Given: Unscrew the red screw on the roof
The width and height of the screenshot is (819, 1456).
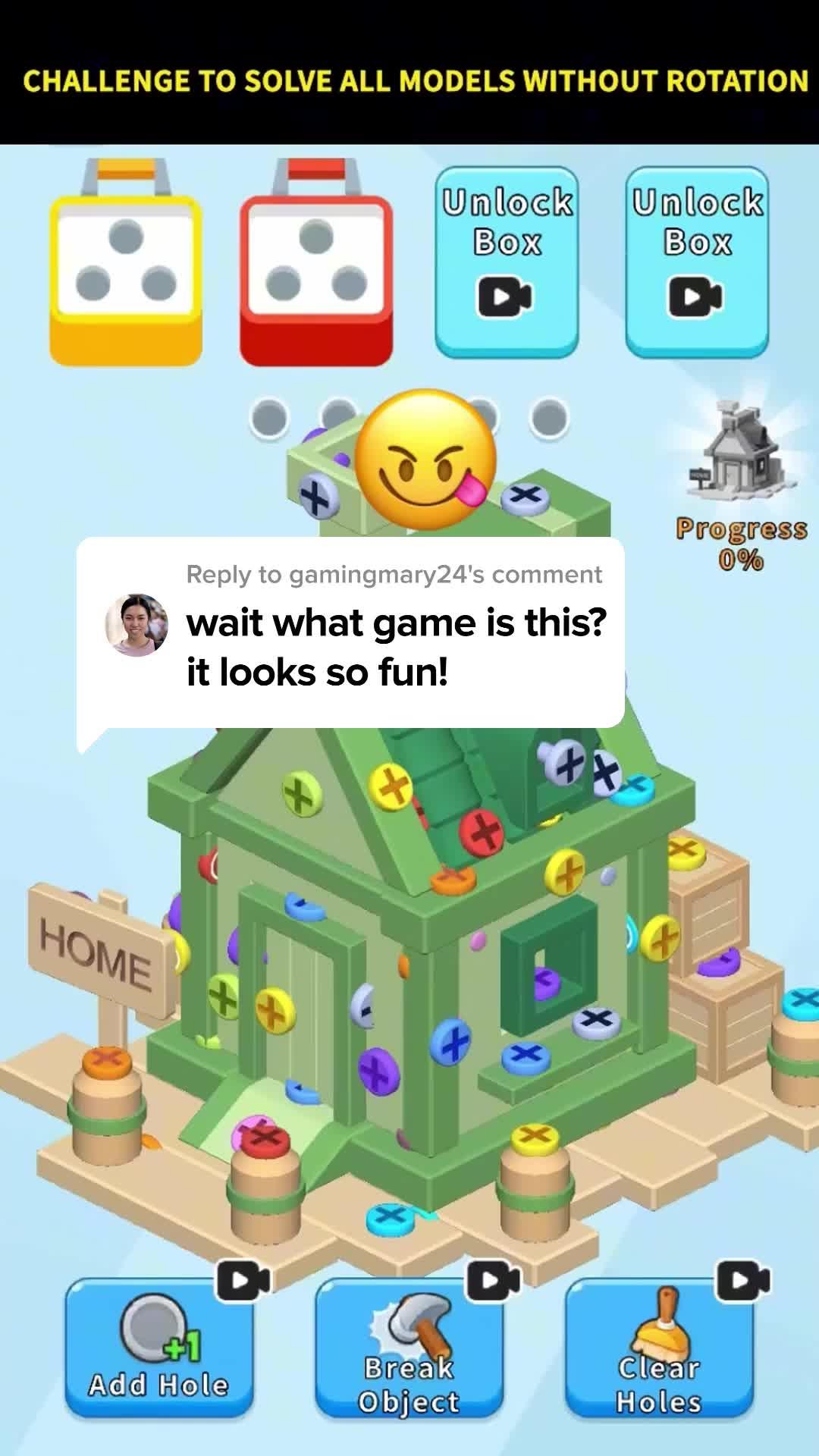Looking at the screenshot, I should pos(482,832).
